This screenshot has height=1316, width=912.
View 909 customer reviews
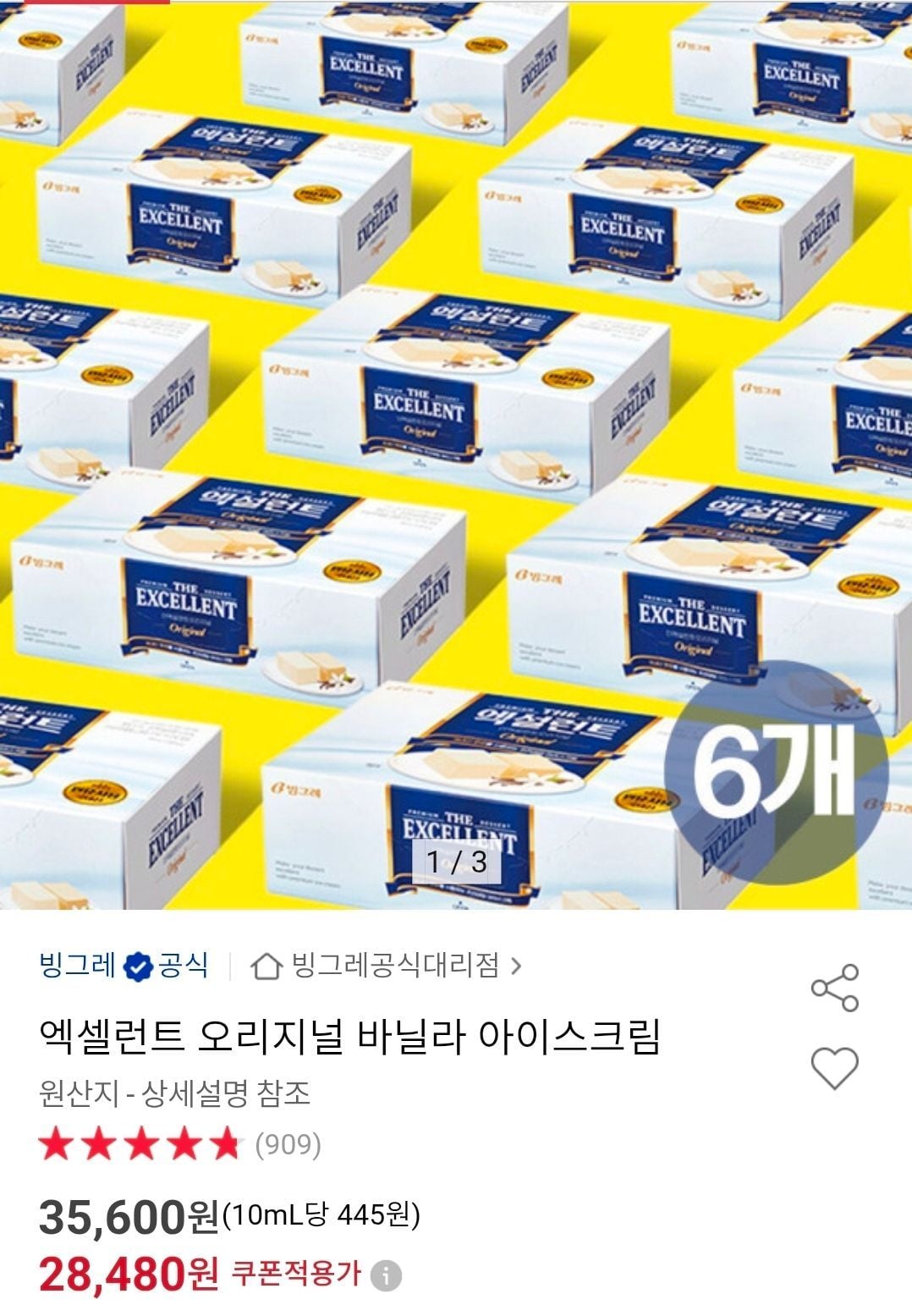tap(288, 1145)
